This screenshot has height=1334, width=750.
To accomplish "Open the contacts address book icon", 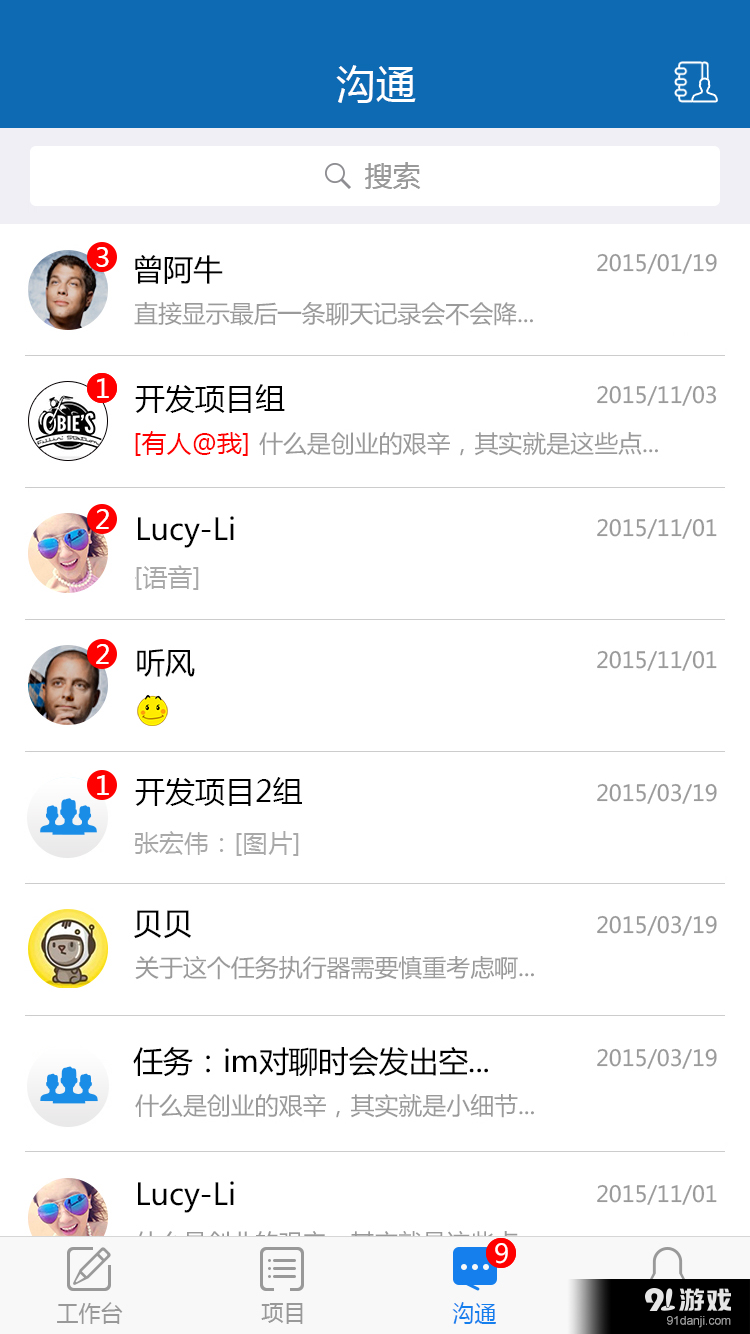I will point(696,82).
